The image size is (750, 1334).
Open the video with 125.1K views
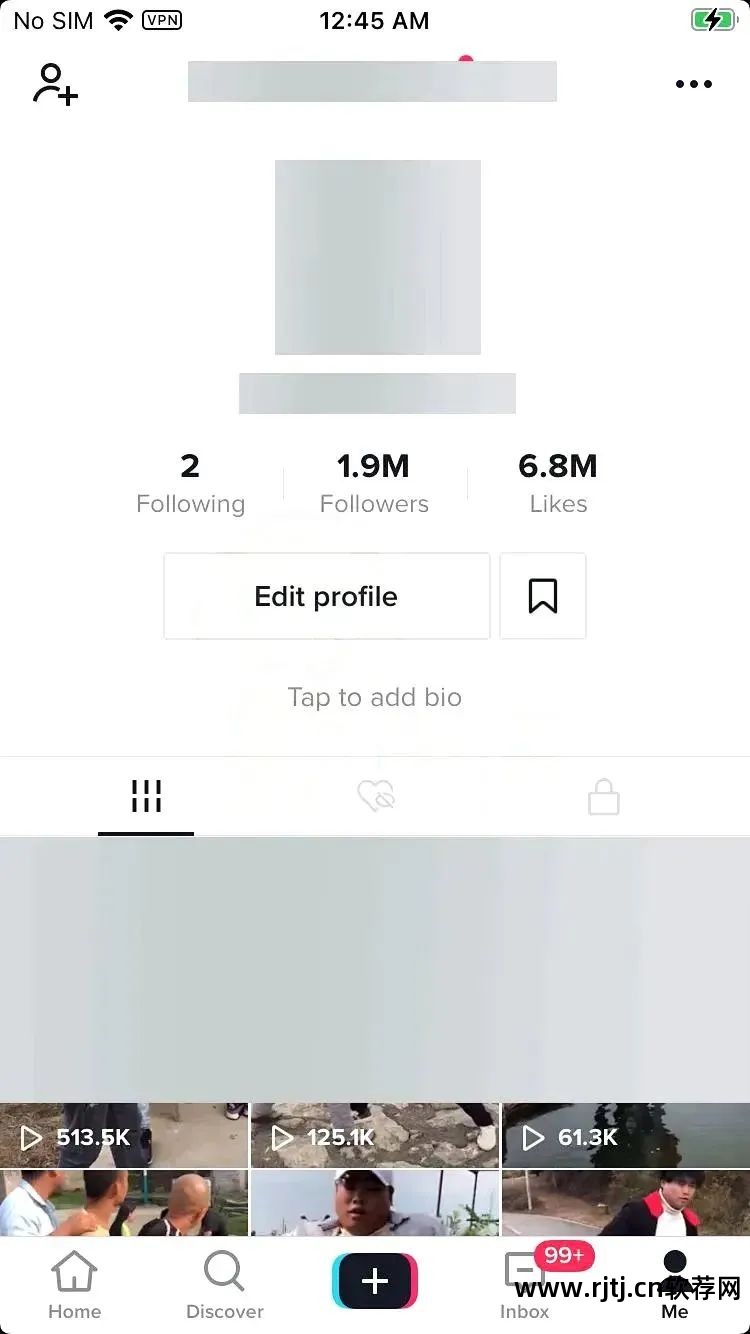click(374, 1000)
